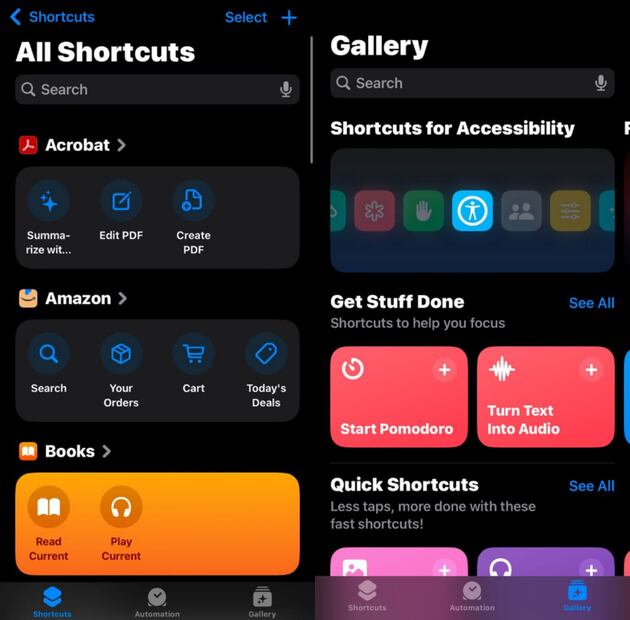The image size is (630, 620).
Task: Create a new shortcut with plus icon
Action: click(x=289, y=17)
